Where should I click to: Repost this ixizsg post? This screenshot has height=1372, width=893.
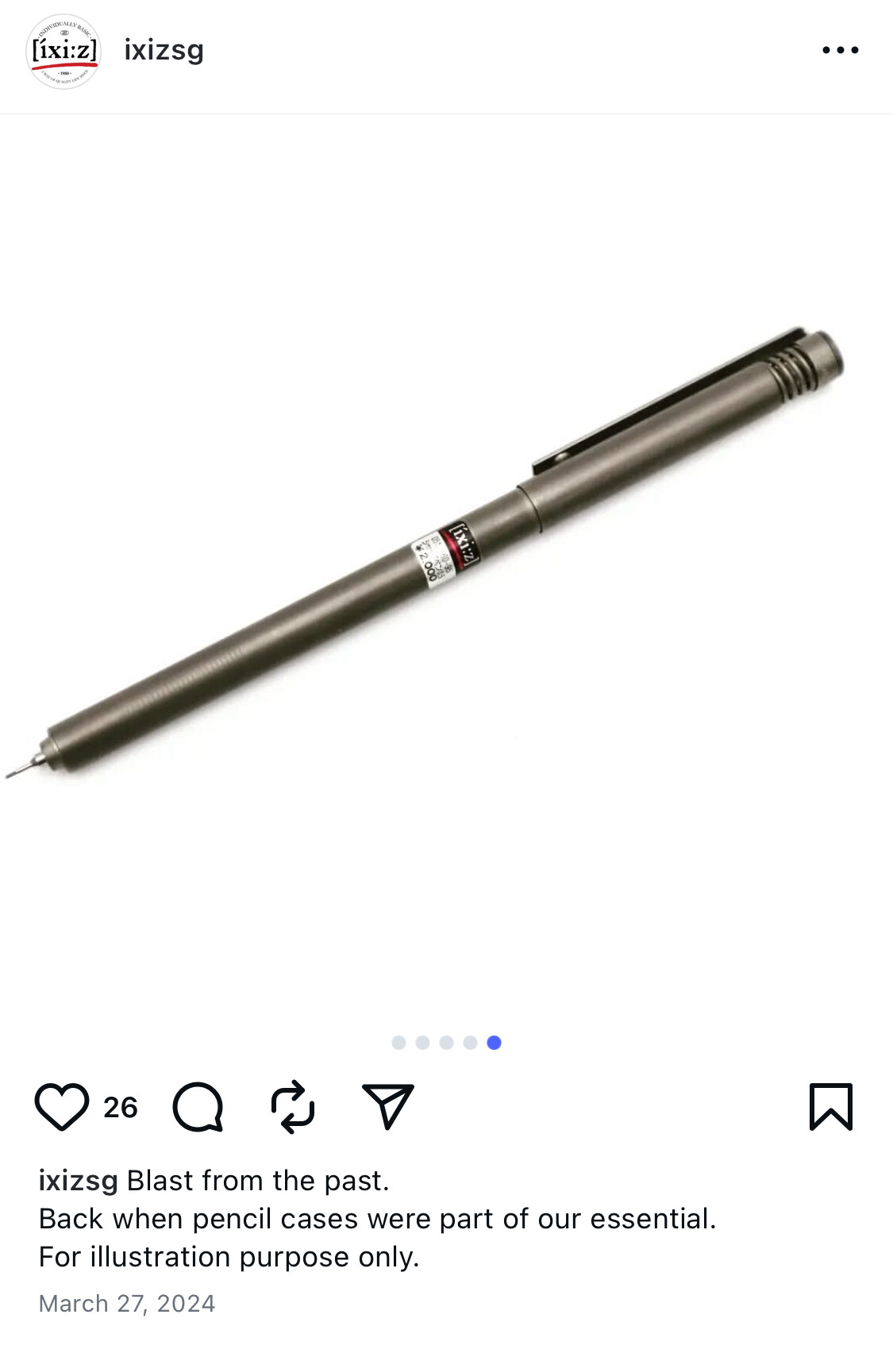292,1106
